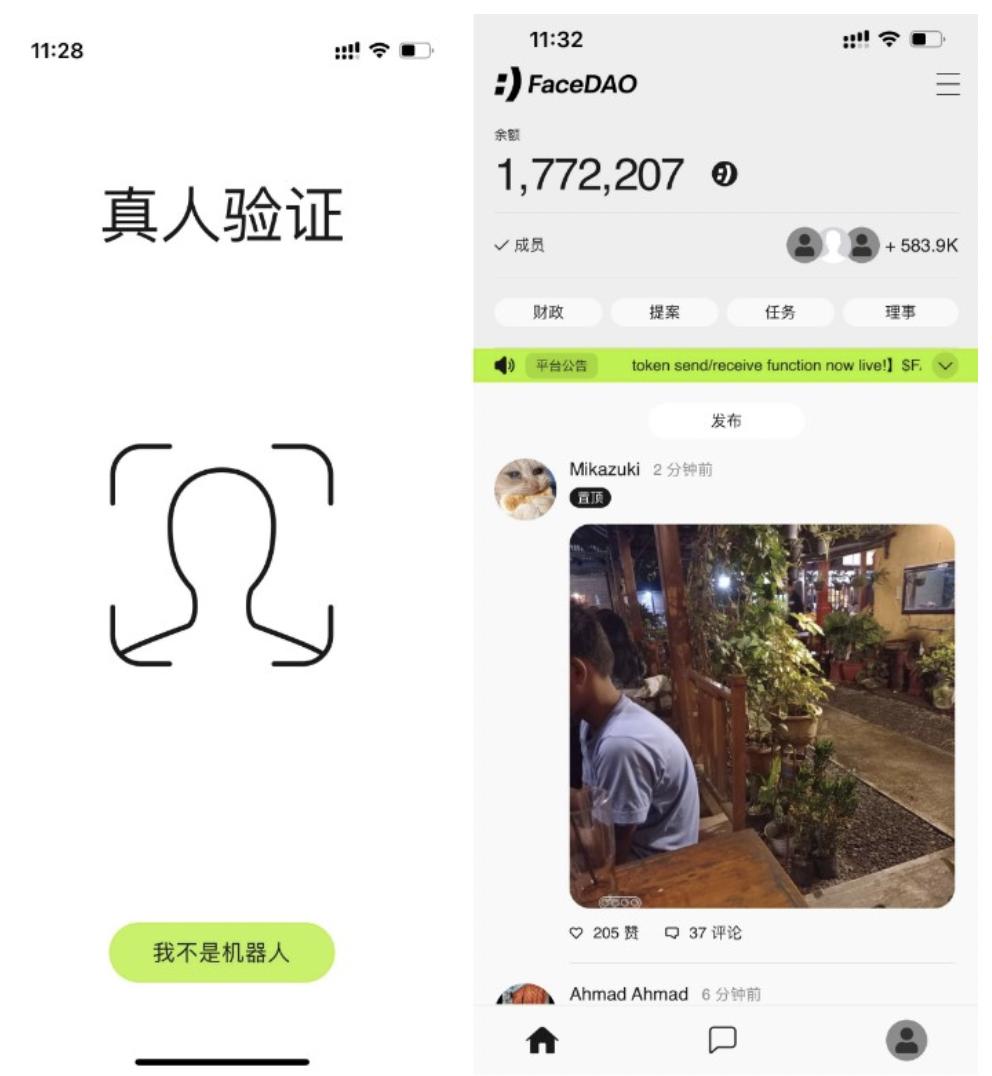Open comments on Mikazuki's post
The image size is (992, 1076).
703,933
